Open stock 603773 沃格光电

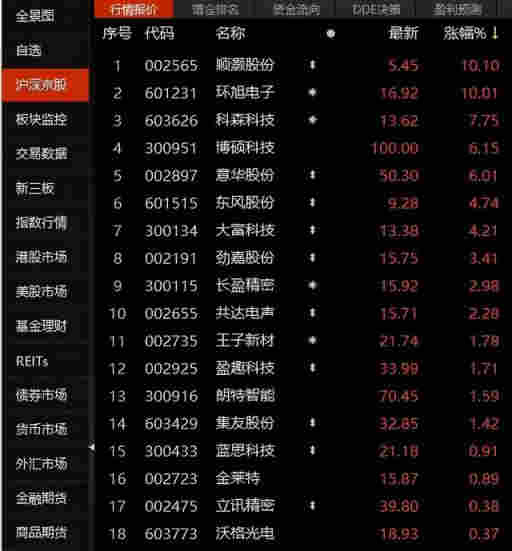301,534
